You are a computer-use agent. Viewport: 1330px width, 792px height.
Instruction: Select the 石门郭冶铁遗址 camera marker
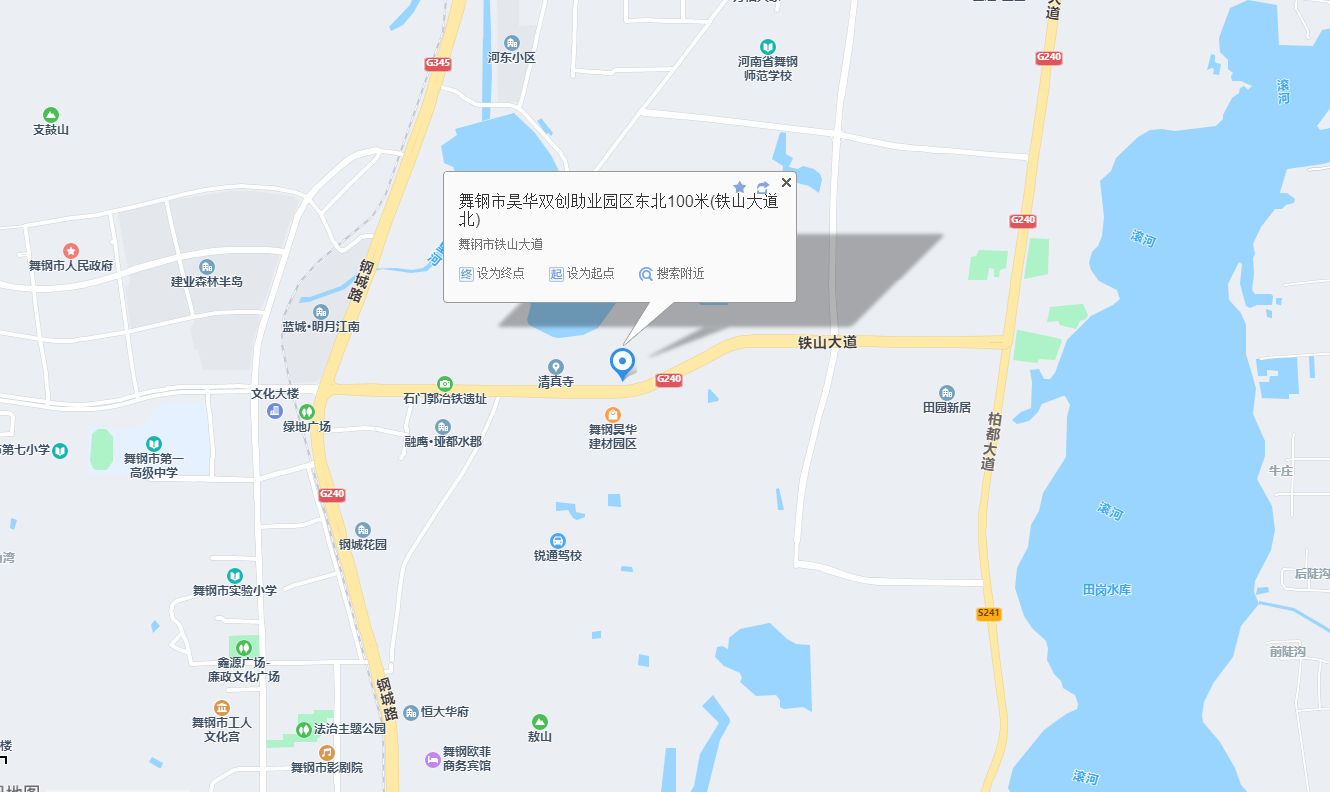pyautogui.click(x=445, y=384)
